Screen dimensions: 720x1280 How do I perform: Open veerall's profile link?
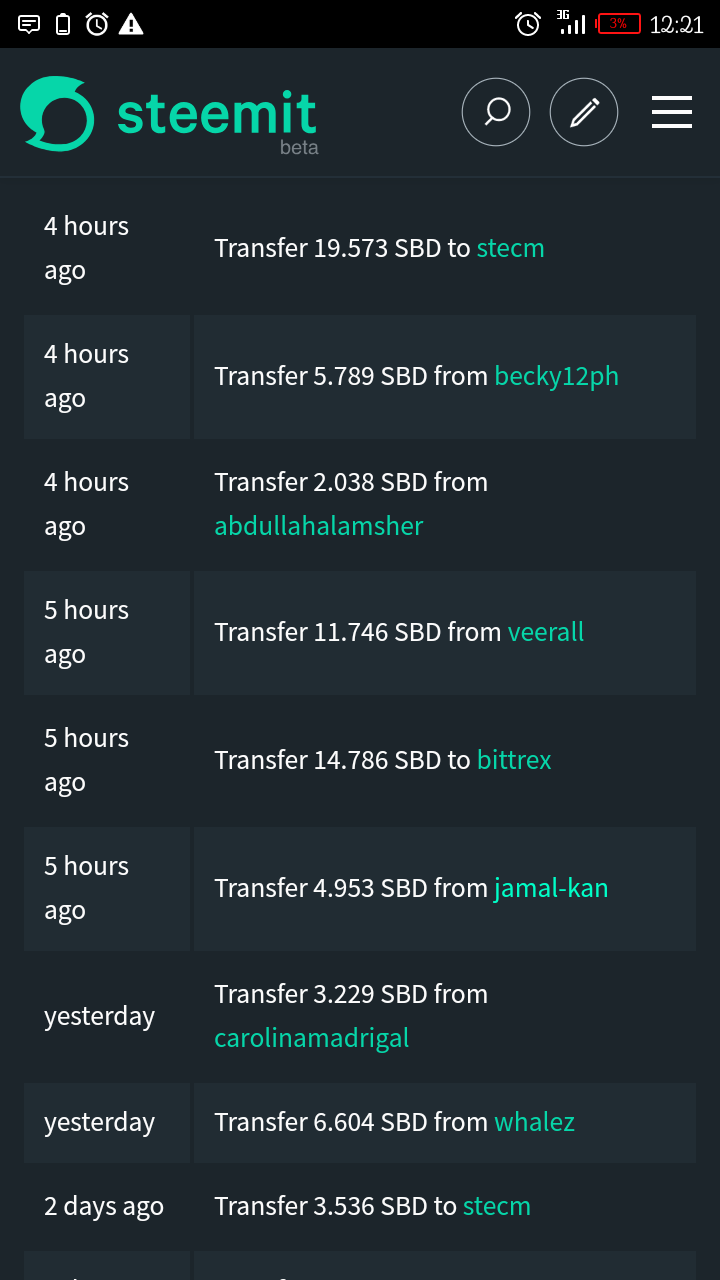pyautogui.click(x=546, y=632)
